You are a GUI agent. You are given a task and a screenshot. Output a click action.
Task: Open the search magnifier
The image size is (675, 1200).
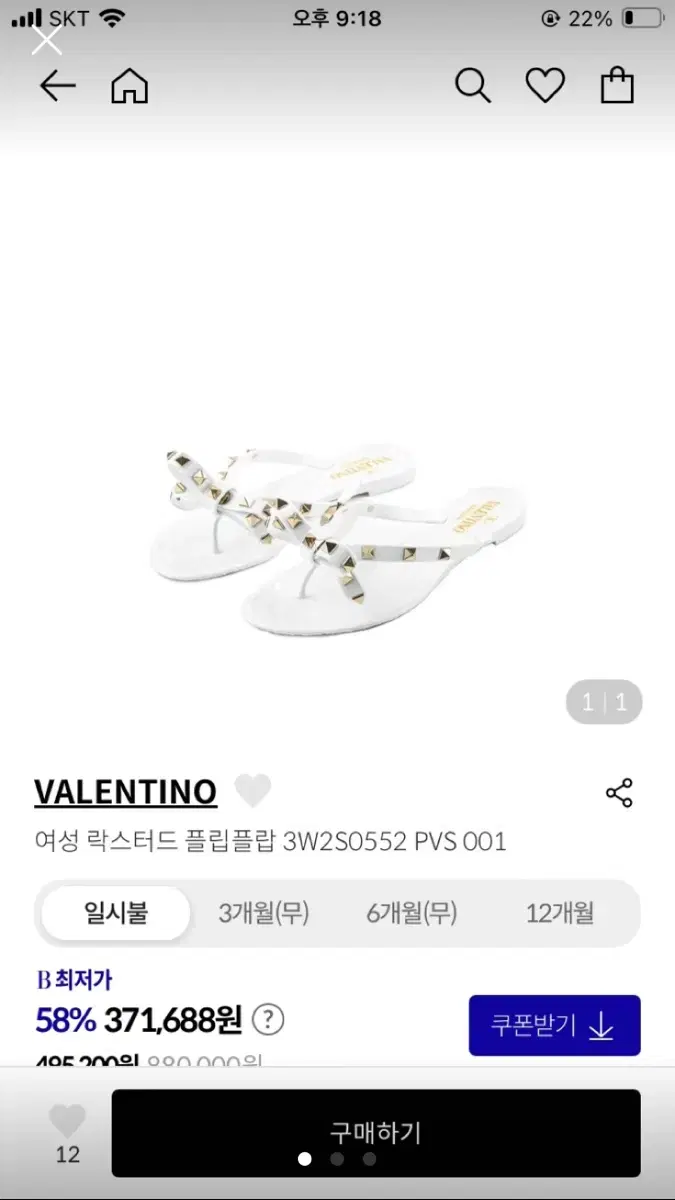[473, 86]
